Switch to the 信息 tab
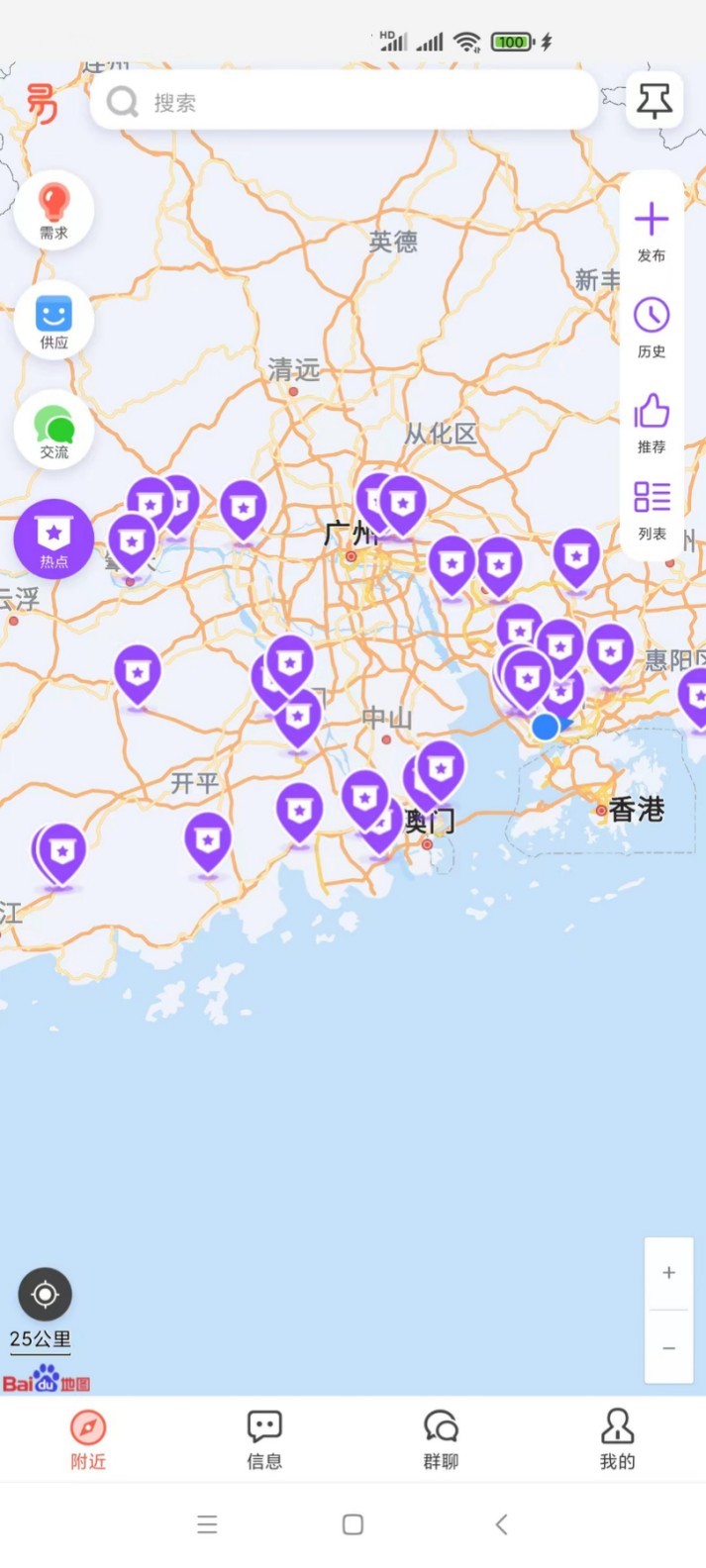This screenshot has height=1568, width=706. coord(264,1440)
